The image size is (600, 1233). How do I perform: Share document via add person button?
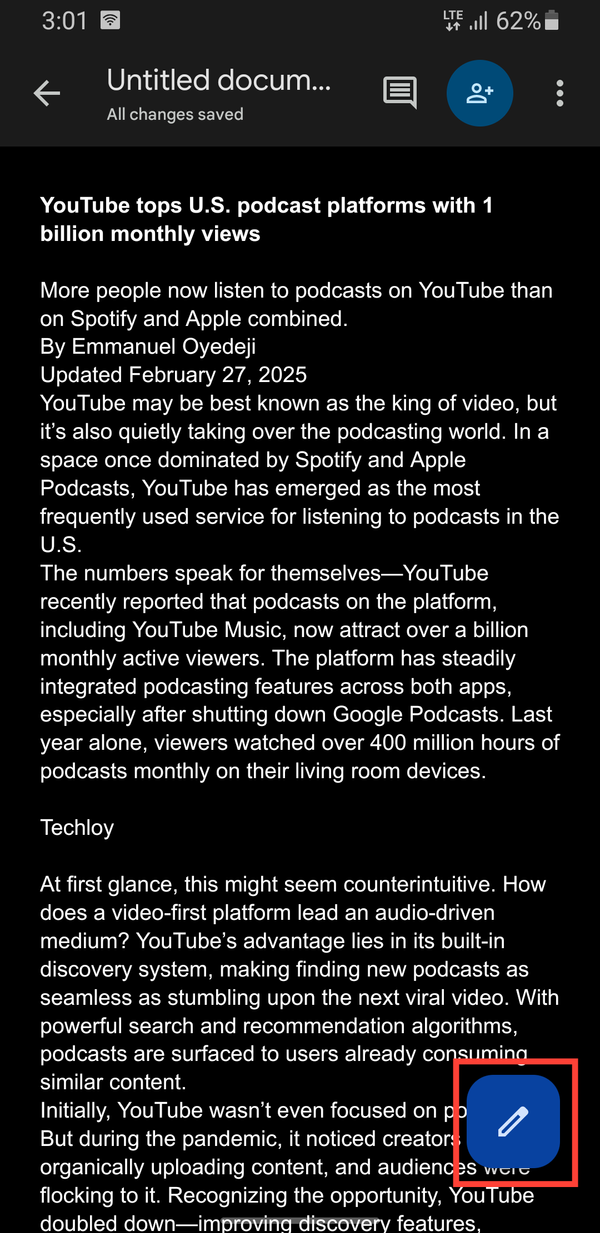[x=480, y=93]
